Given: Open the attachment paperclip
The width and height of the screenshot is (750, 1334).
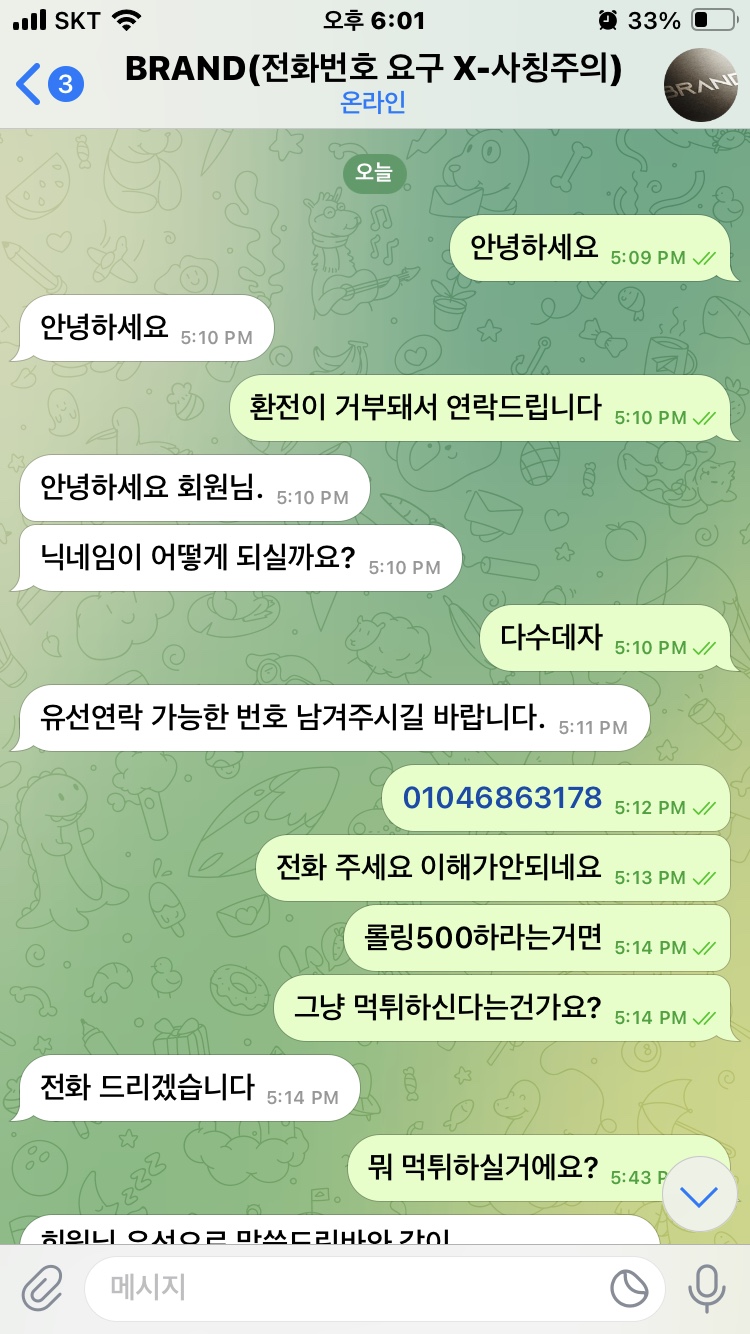Looking at the screenshot, I should 41,1289.
